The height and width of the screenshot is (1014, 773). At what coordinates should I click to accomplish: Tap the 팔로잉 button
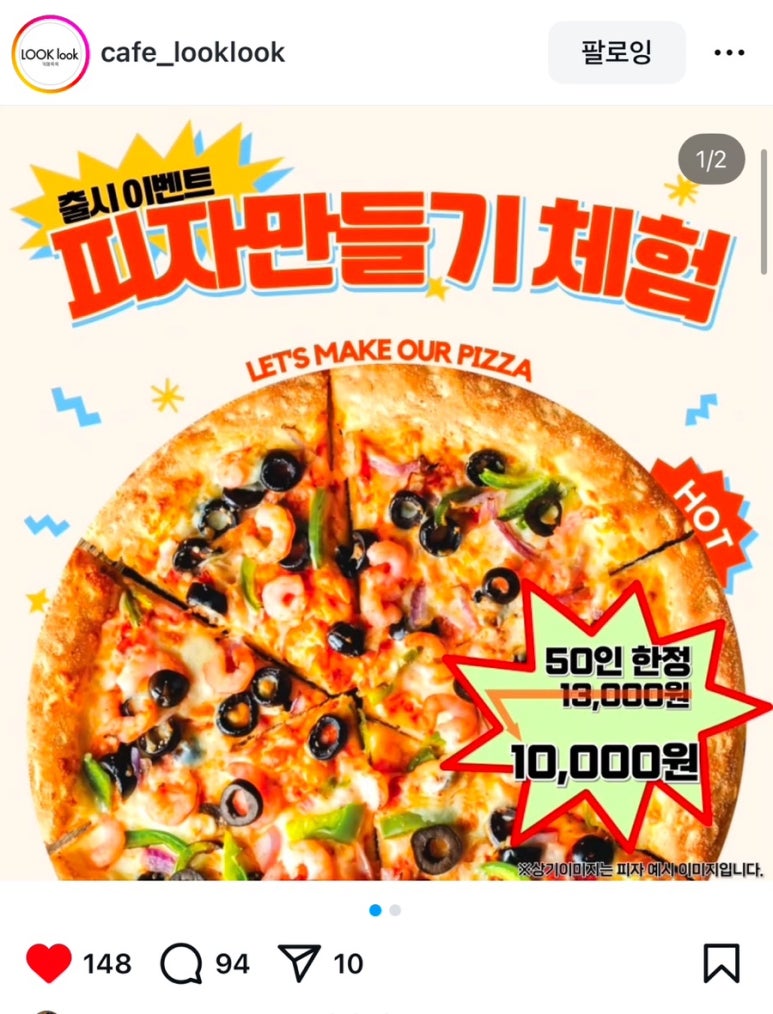tap(616, 53)
